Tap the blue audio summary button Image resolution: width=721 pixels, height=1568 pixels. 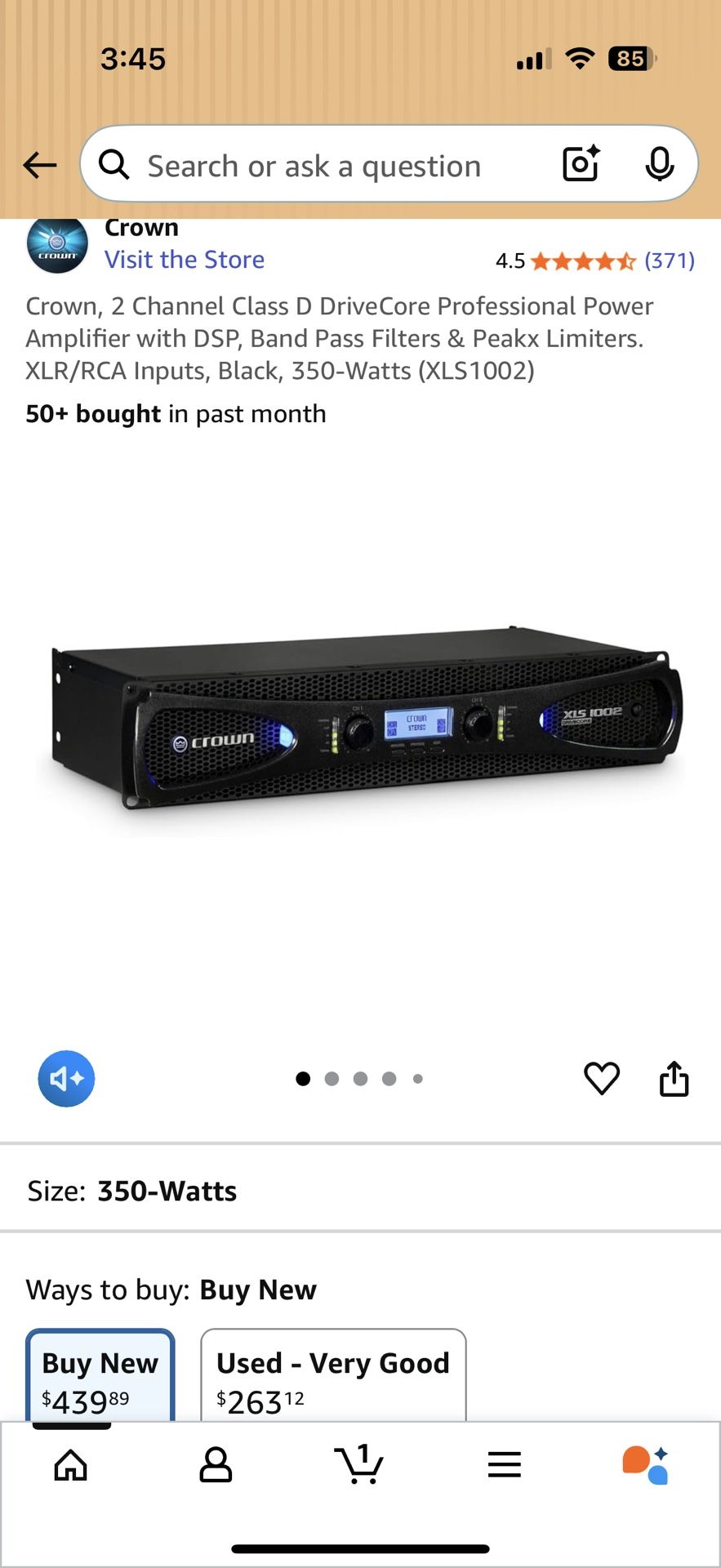point(66,1079)
